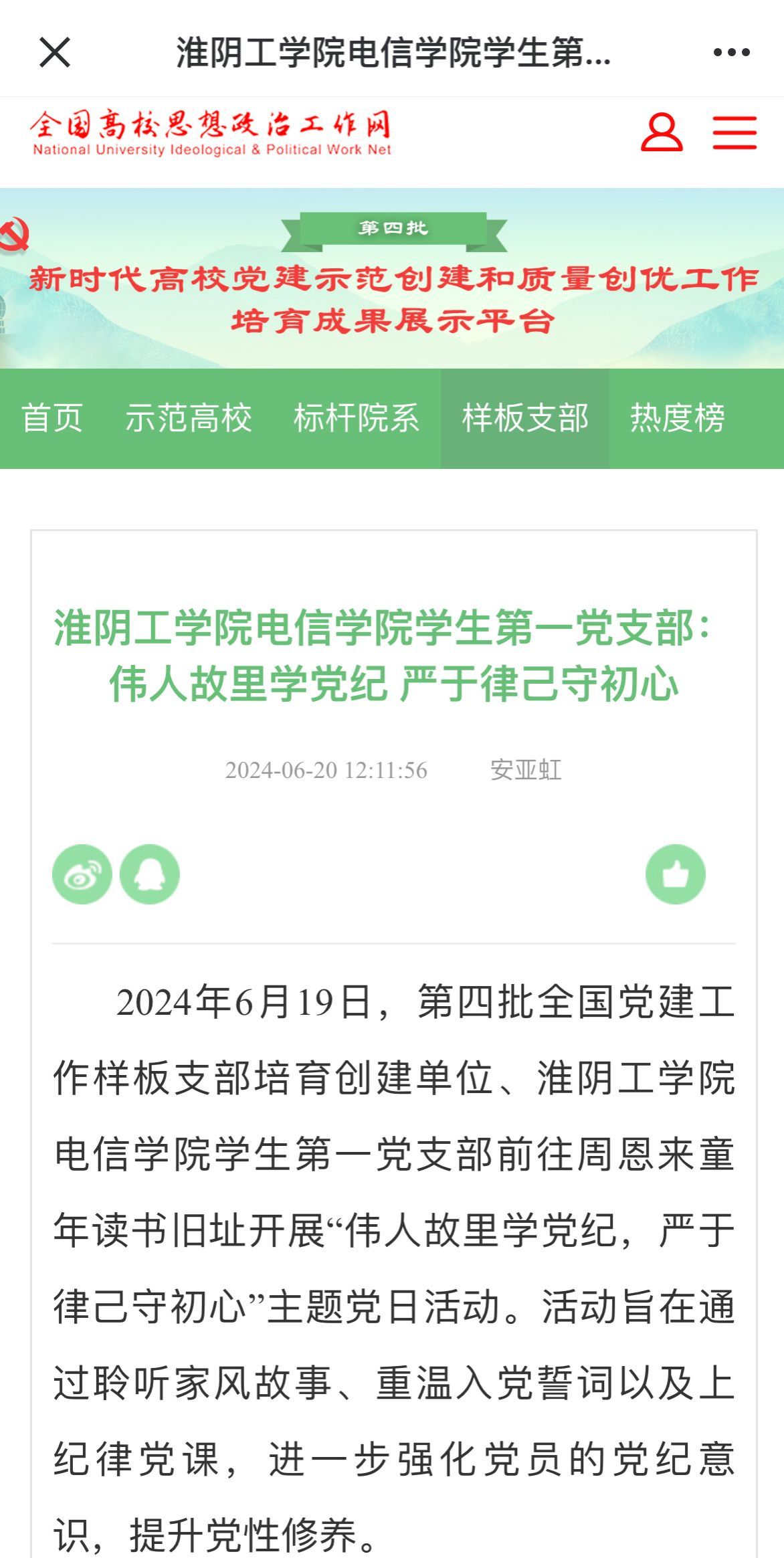Open the 全国高校思想政治工作网 site logo
This screenshot has height=1558, width=784.
(x=211, y=134)
